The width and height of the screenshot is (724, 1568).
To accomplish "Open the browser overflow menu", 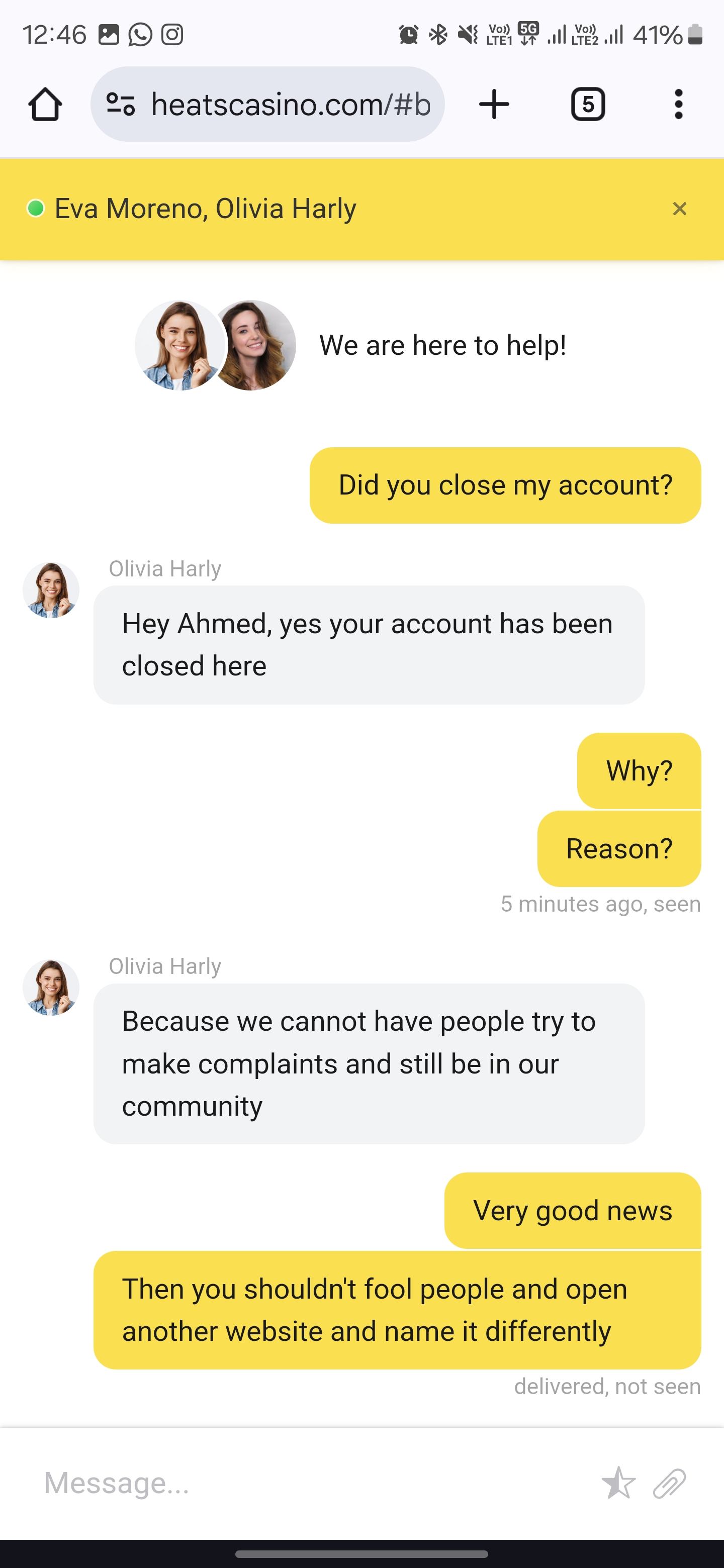I will 678,104.
